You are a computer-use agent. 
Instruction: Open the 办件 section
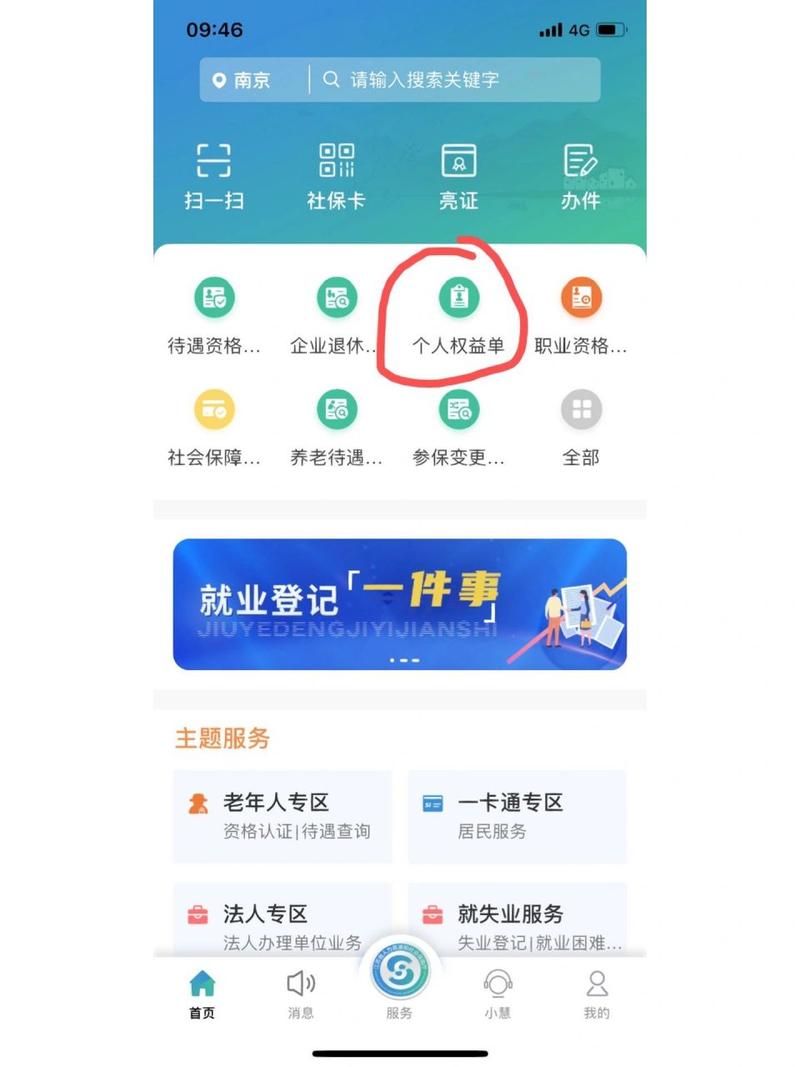click(580, 176)
